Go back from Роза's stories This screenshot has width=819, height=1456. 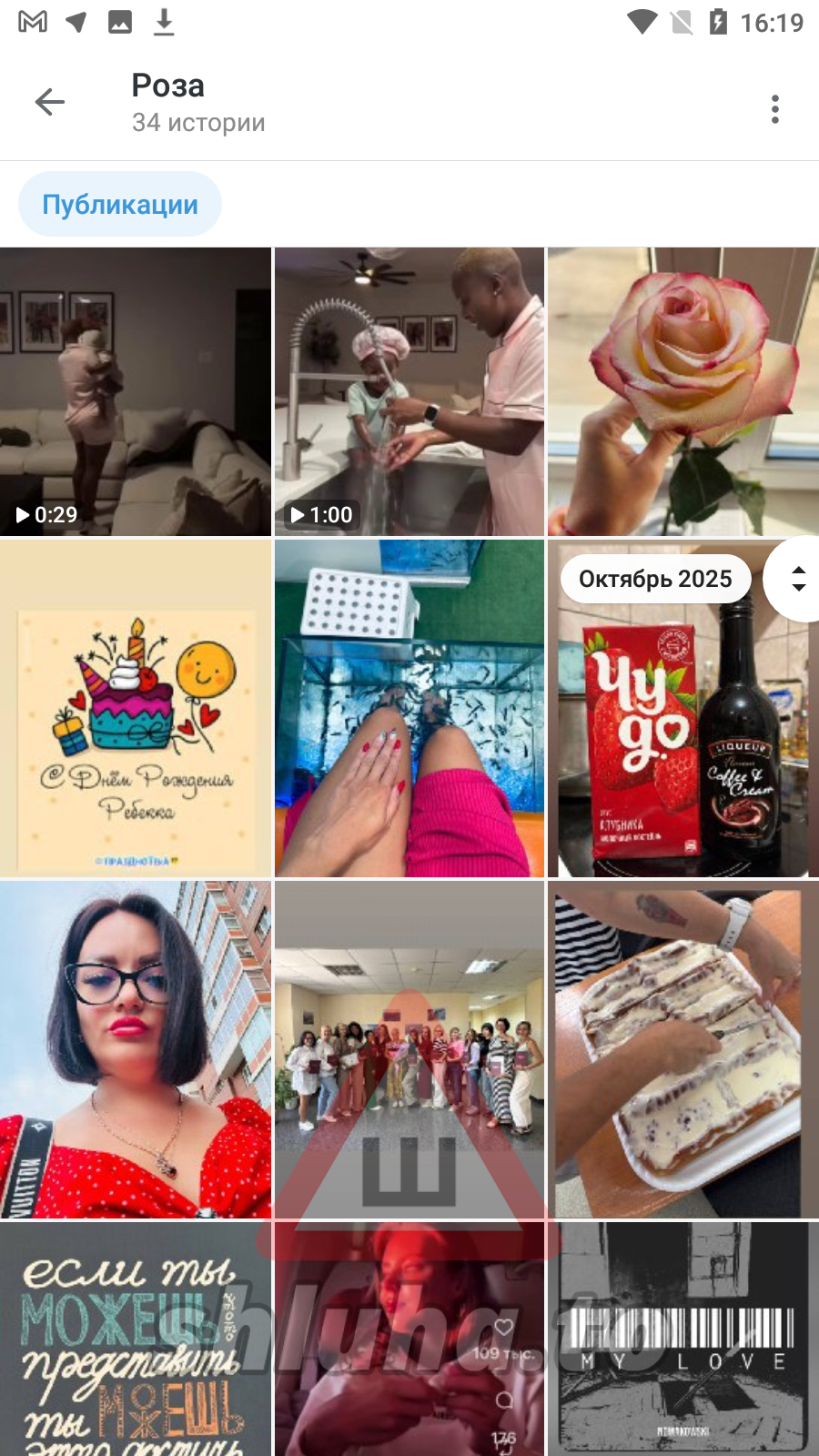tap(50, 102)
